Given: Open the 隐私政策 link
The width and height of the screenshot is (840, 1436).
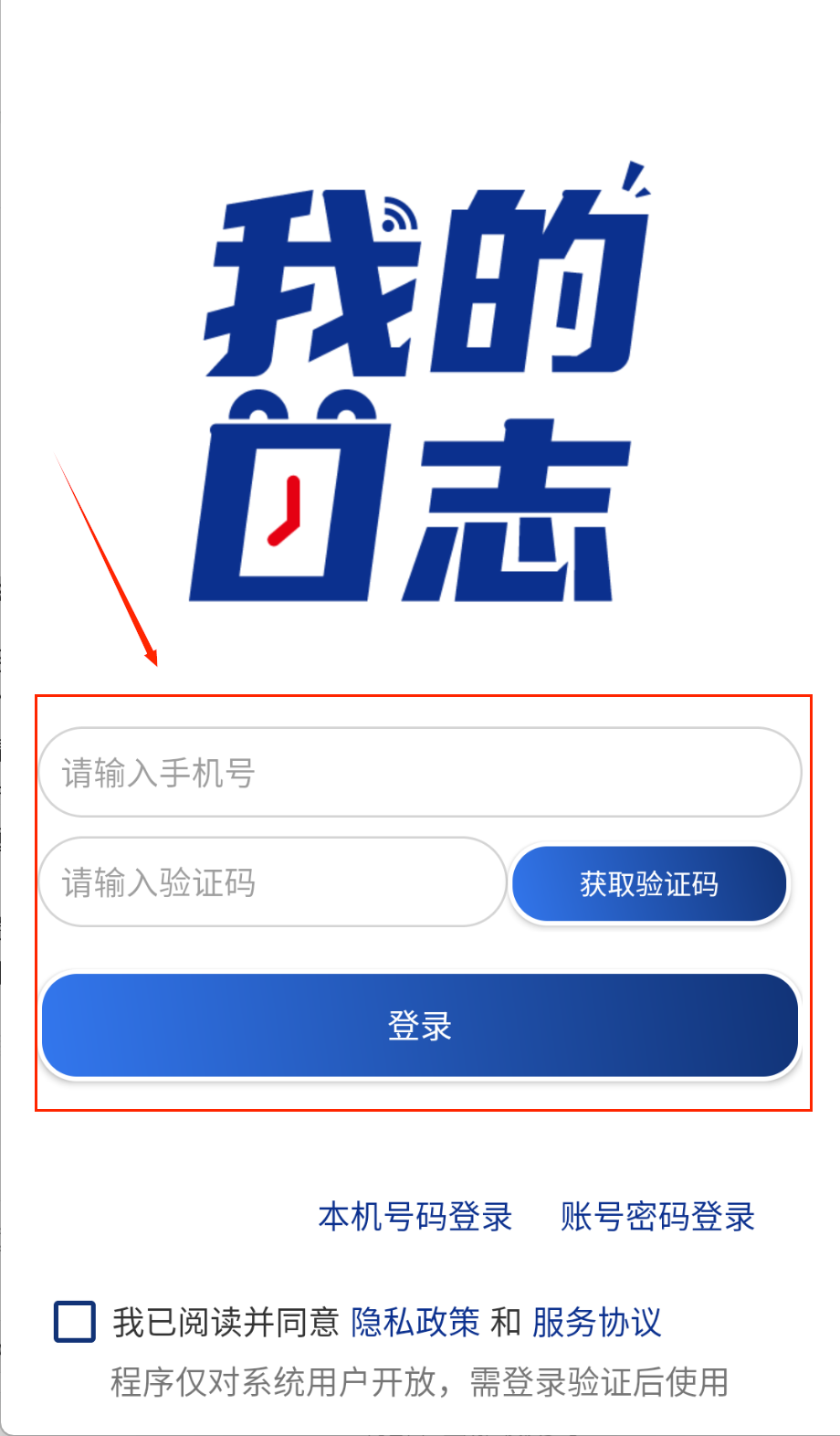Looking at the screenshot, I should [415, 1322].
